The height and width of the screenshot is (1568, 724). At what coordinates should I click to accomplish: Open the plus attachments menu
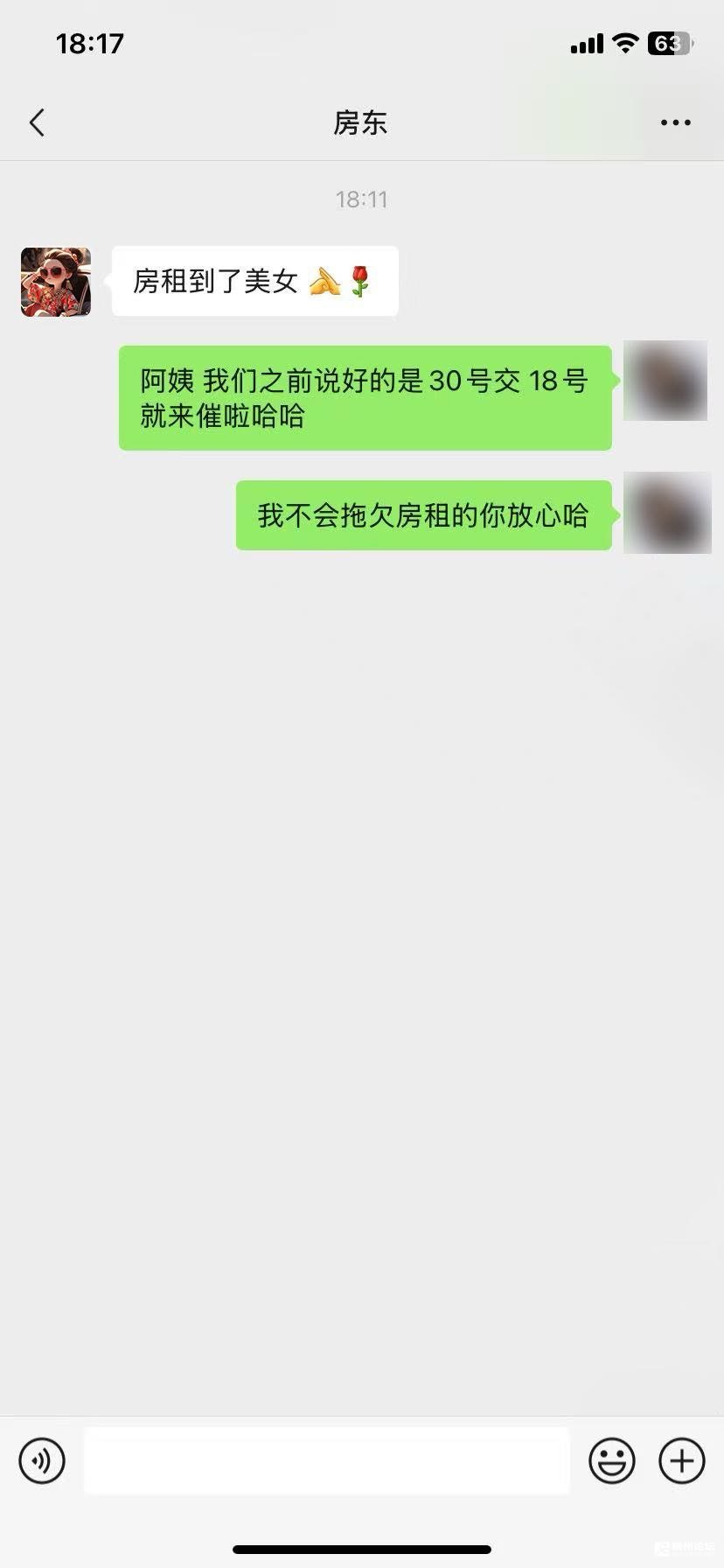point(681,1460)
